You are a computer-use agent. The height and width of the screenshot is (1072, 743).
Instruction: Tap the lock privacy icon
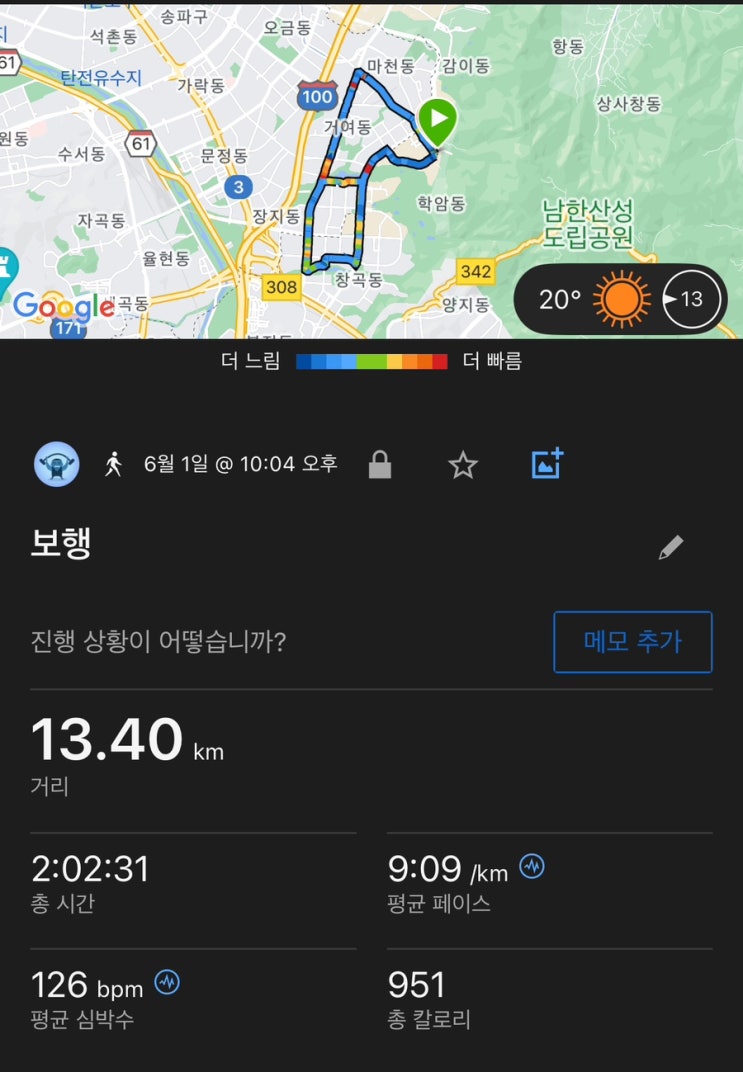(x=380, y=464)
